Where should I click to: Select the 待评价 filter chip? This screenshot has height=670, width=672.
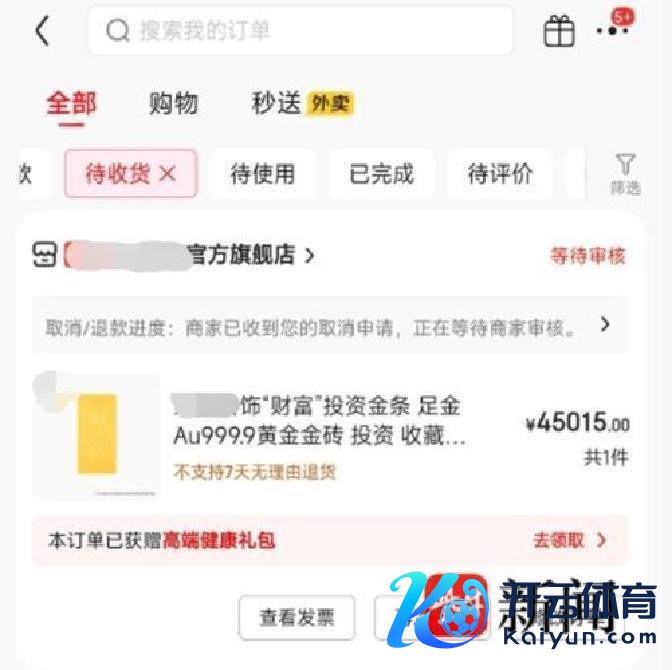pos(499,174)
